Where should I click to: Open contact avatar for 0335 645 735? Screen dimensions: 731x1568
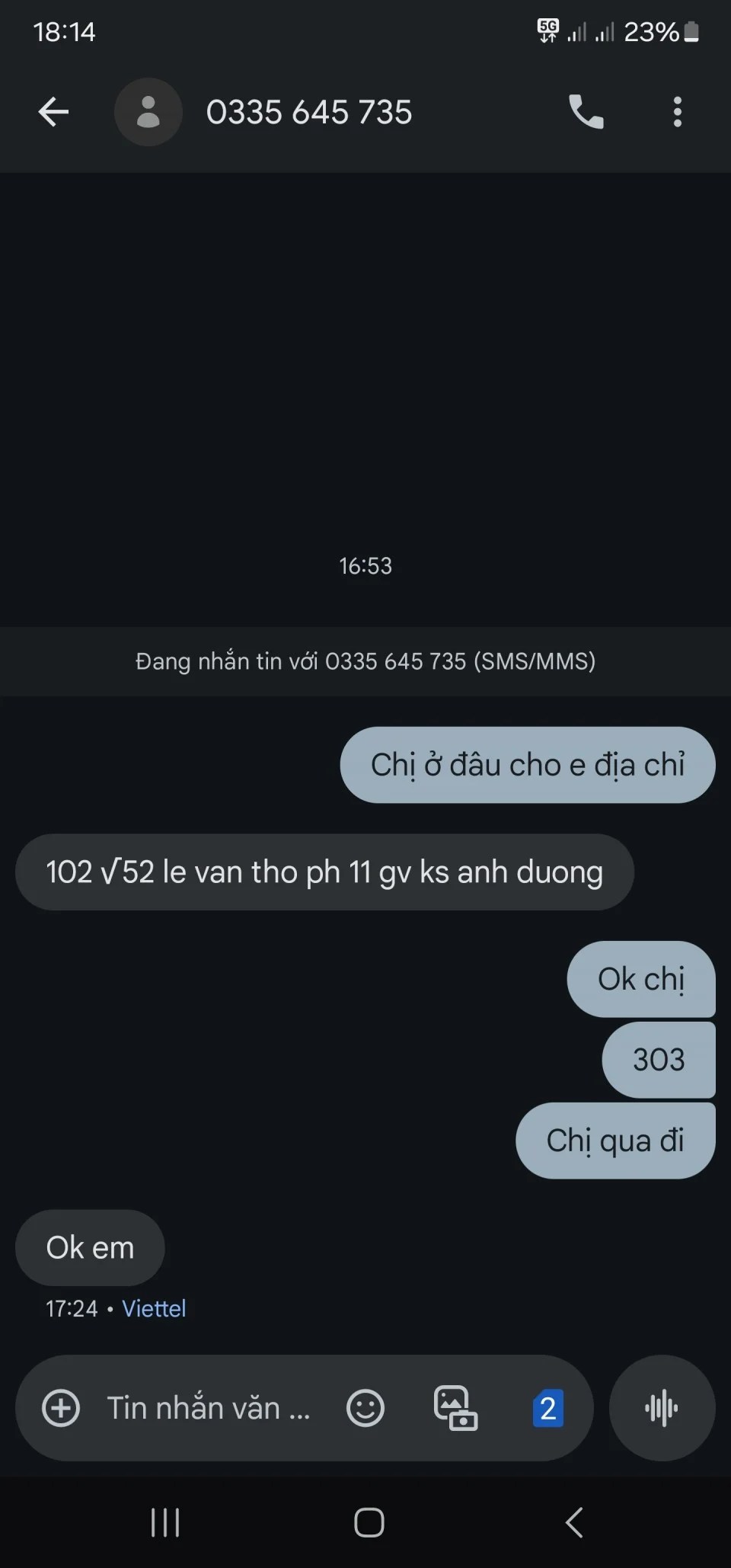pyautogui.click(x=148, y=112)
